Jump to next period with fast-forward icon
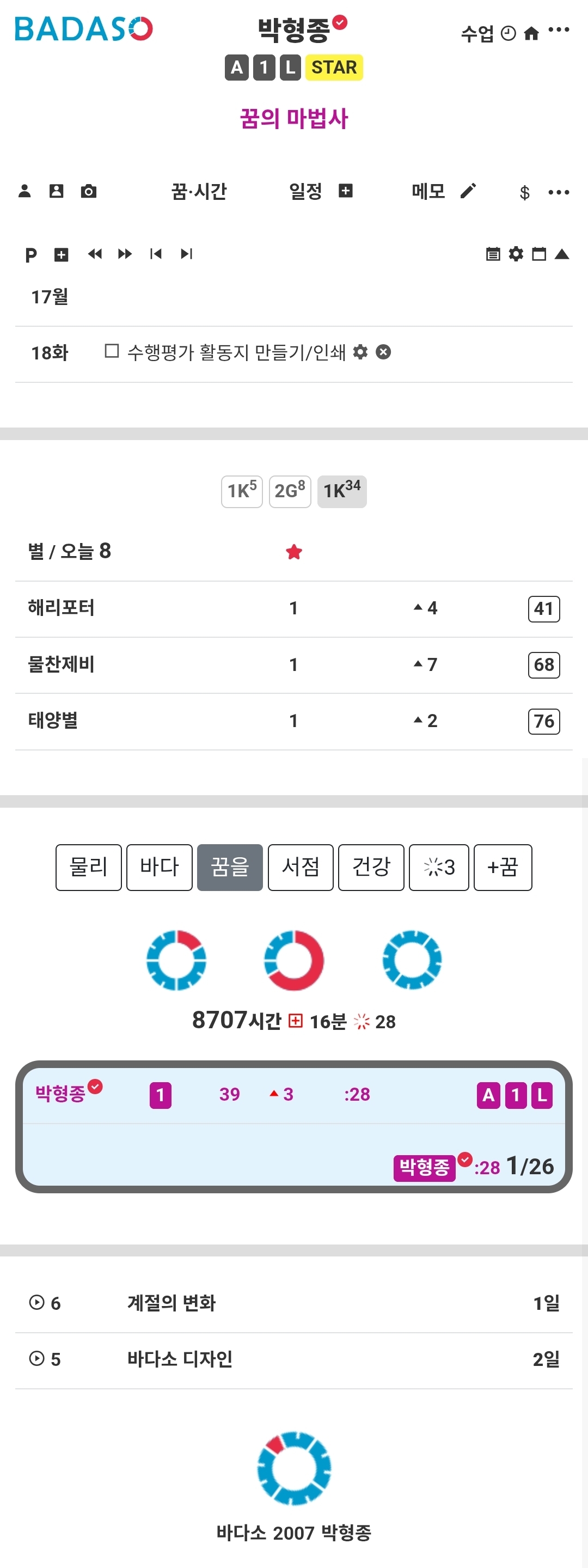 [x=125, y=254]
